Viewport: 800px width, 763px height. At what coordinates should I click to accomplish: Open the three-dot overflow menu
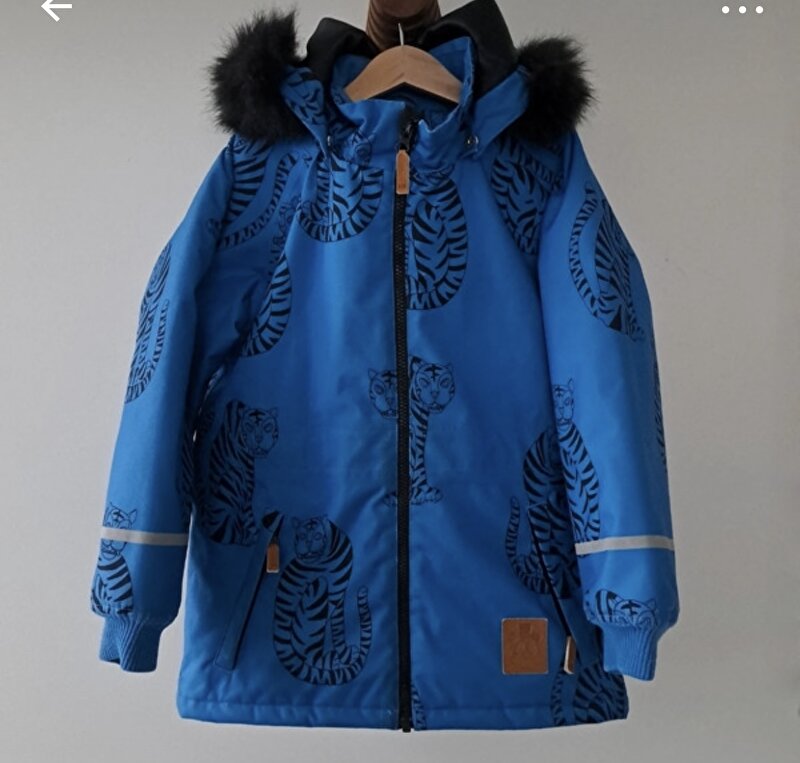(x=742, y=10)
